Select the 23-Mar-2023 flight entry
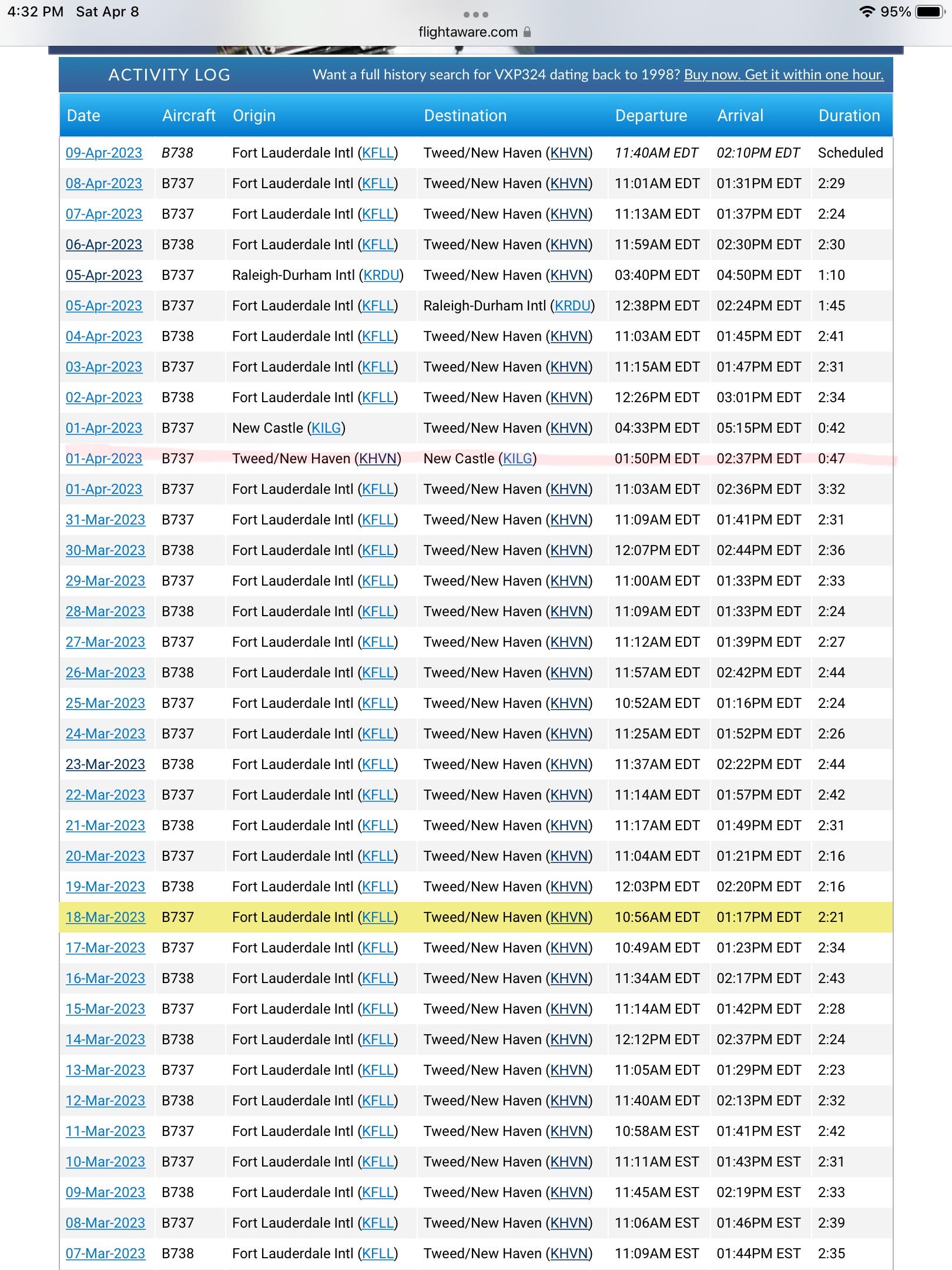 point(105,764)
